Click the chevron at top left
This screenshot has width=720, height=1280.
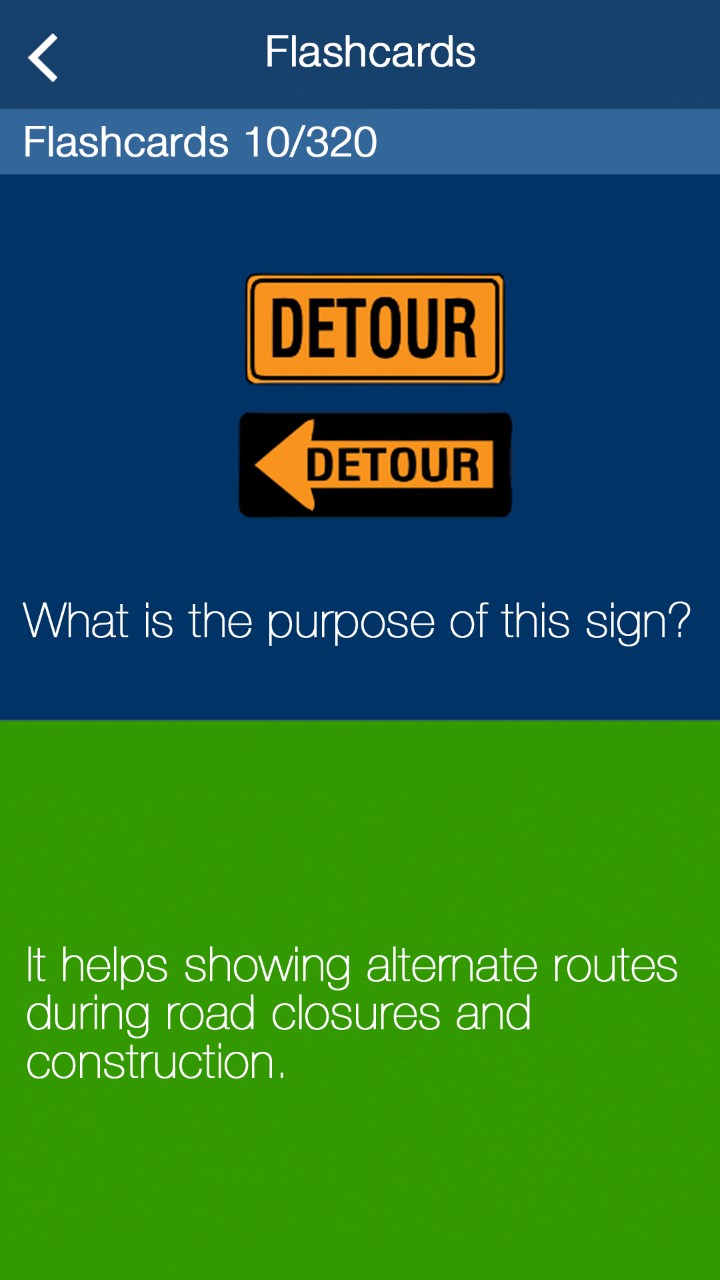(42, 57)
